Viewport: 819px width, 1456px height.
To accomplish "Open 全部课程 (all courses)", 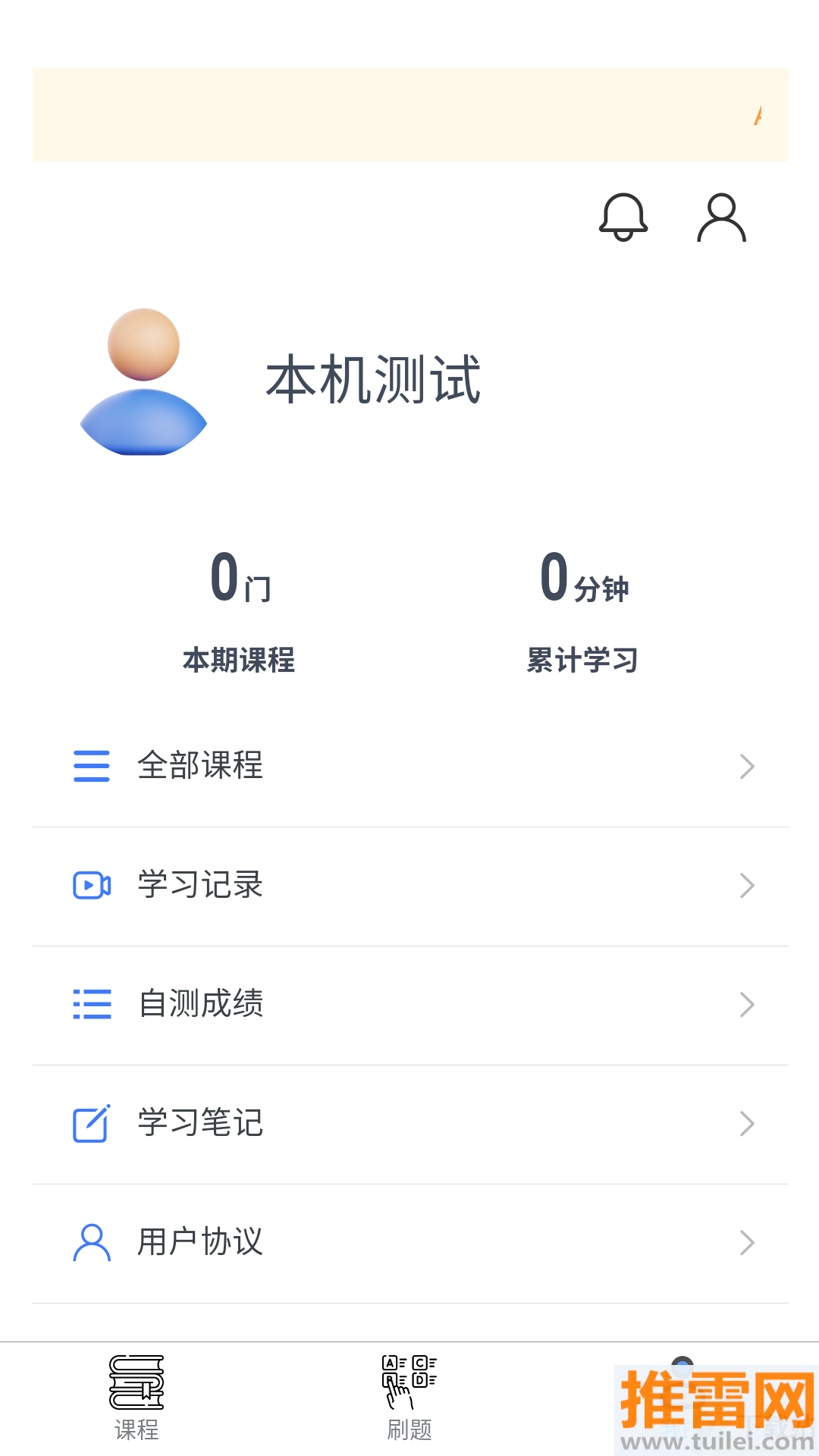I will coord(409,766).
